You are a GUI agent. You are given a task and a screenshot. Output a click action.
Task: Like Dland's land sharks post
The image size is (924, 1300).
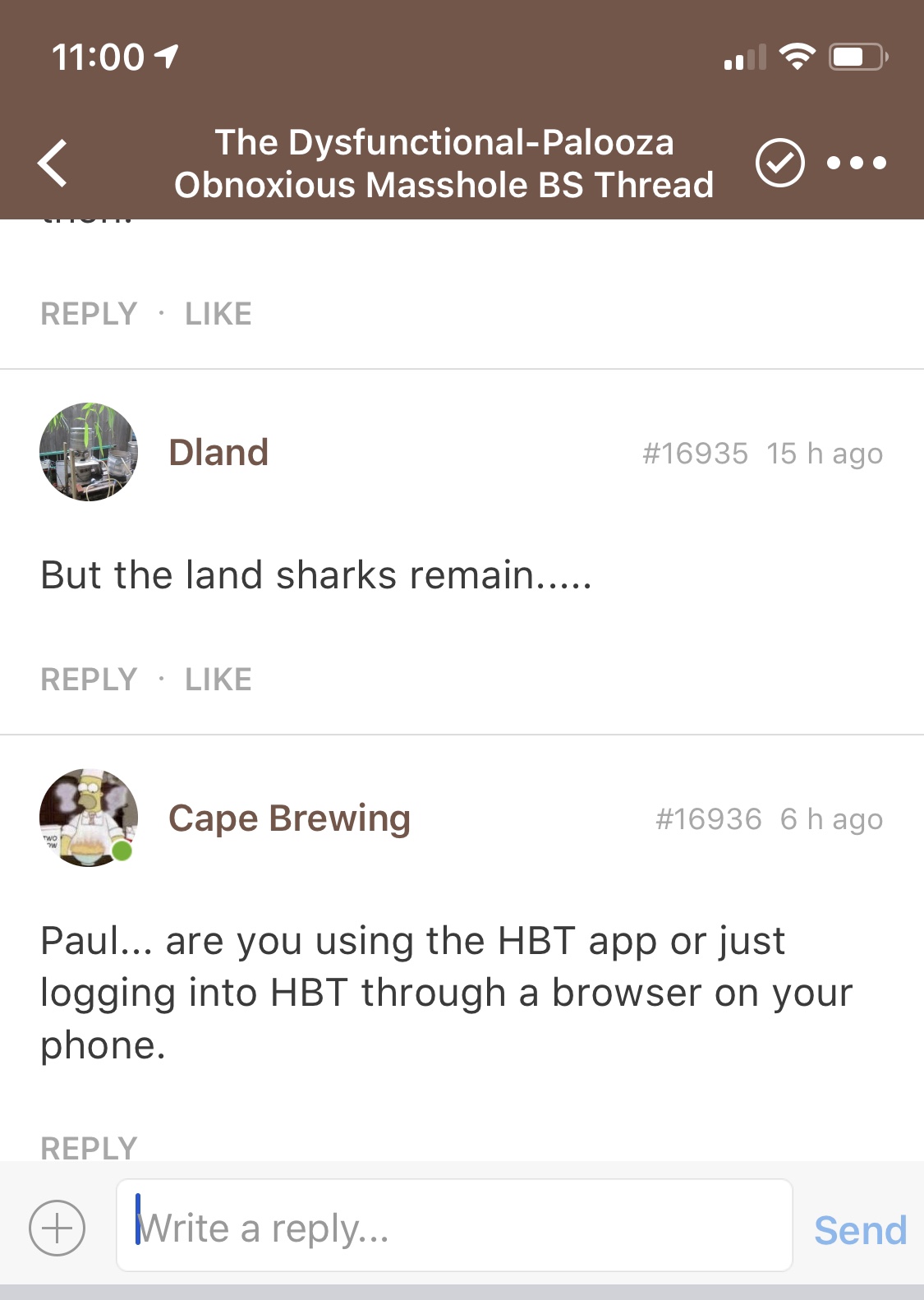218,680
